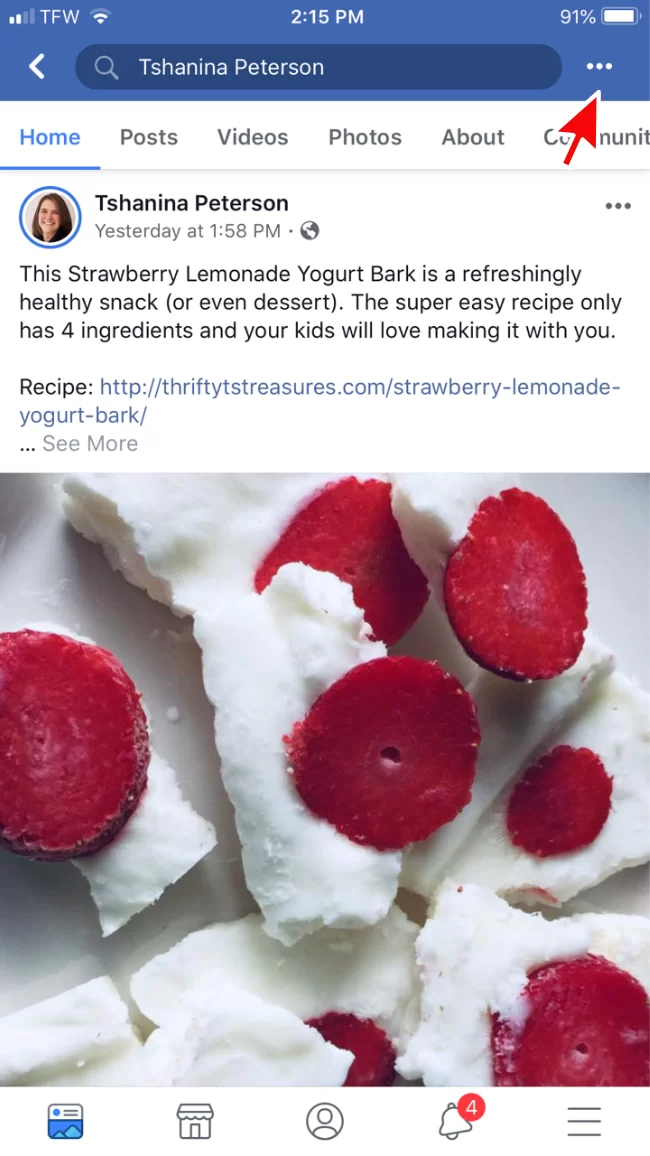Open the page's three-dot overflow menu
650x1156 pixels.
pyautogui.click(x=599, y=66)
